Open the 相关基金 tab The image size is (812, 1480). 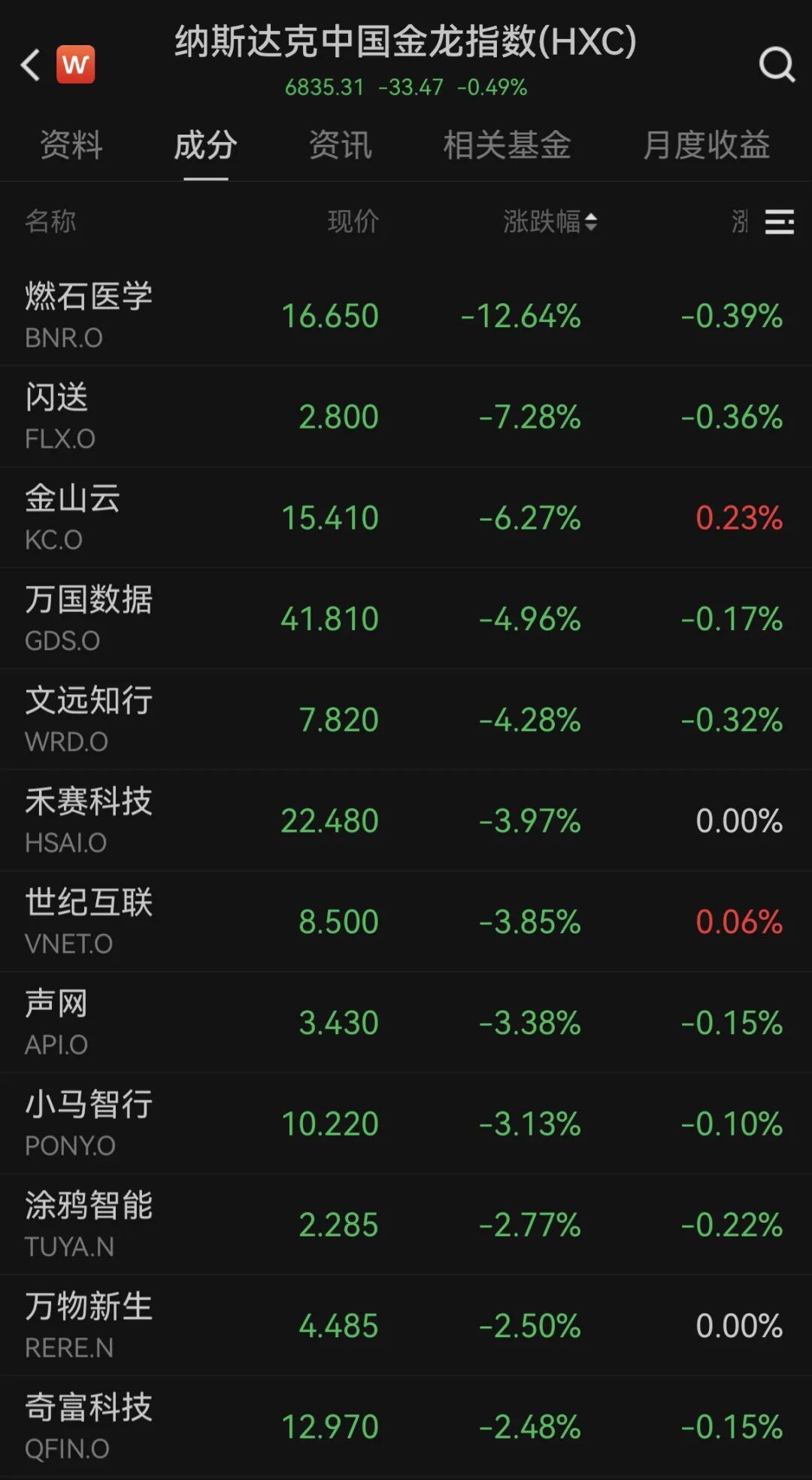point(507,145)
